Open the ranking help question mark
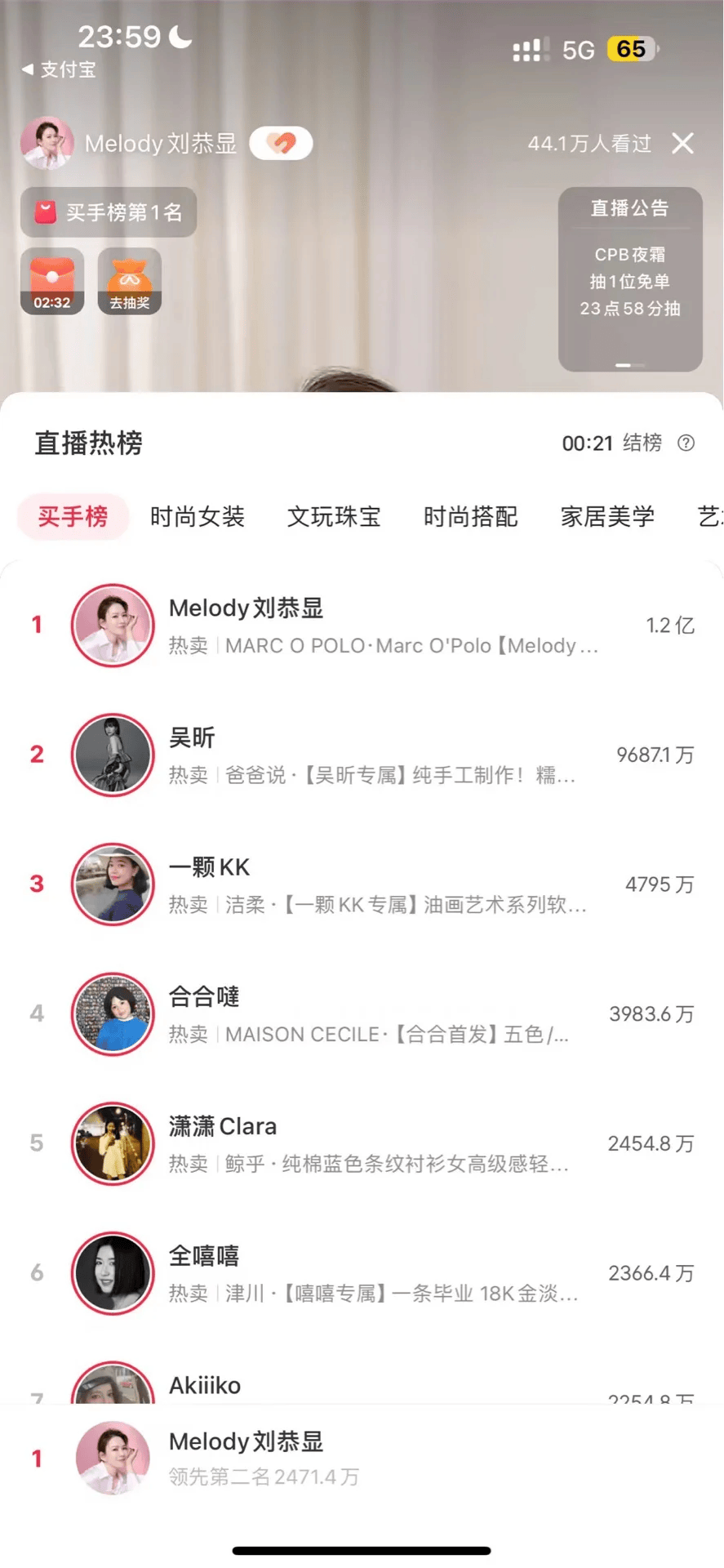 coord(686,443)
